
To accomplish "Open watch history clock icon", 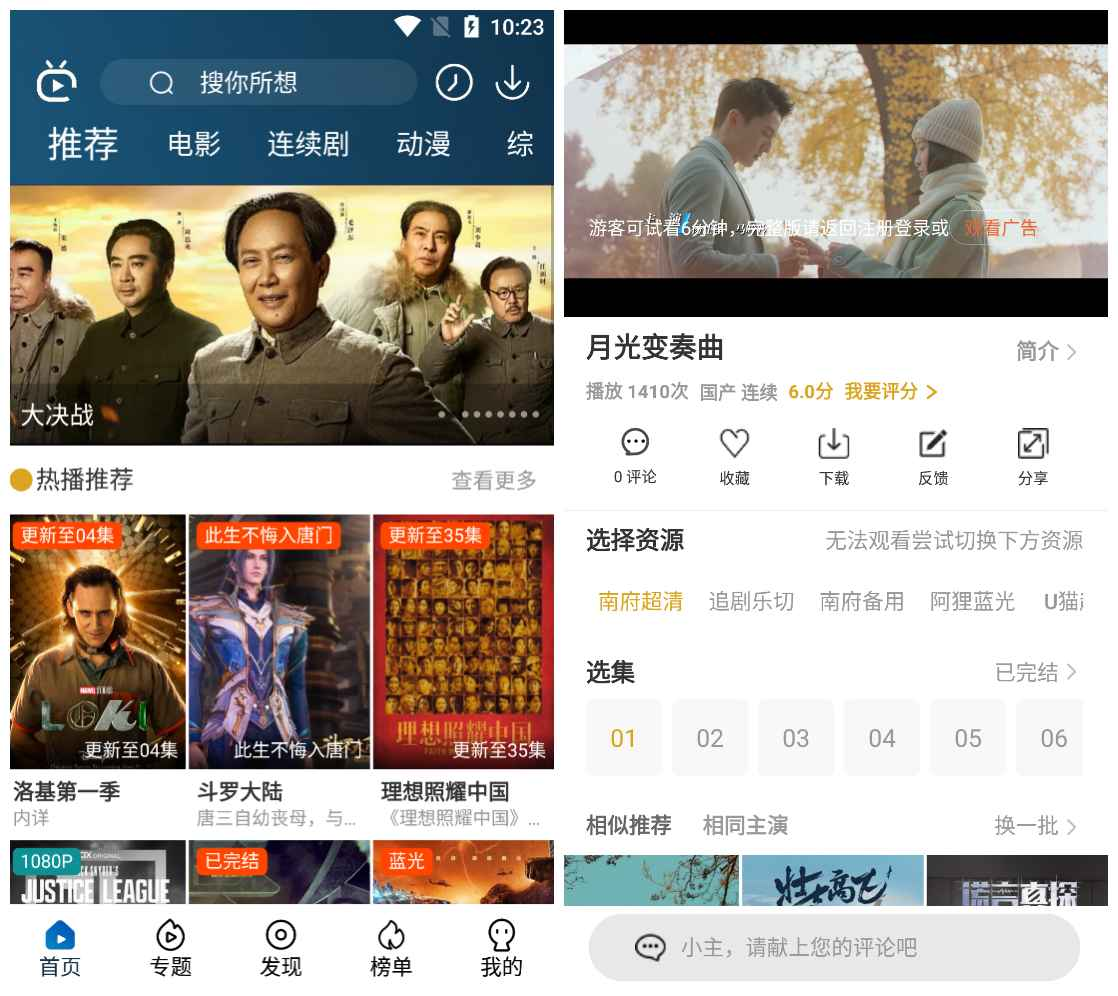I will (454, 83).
